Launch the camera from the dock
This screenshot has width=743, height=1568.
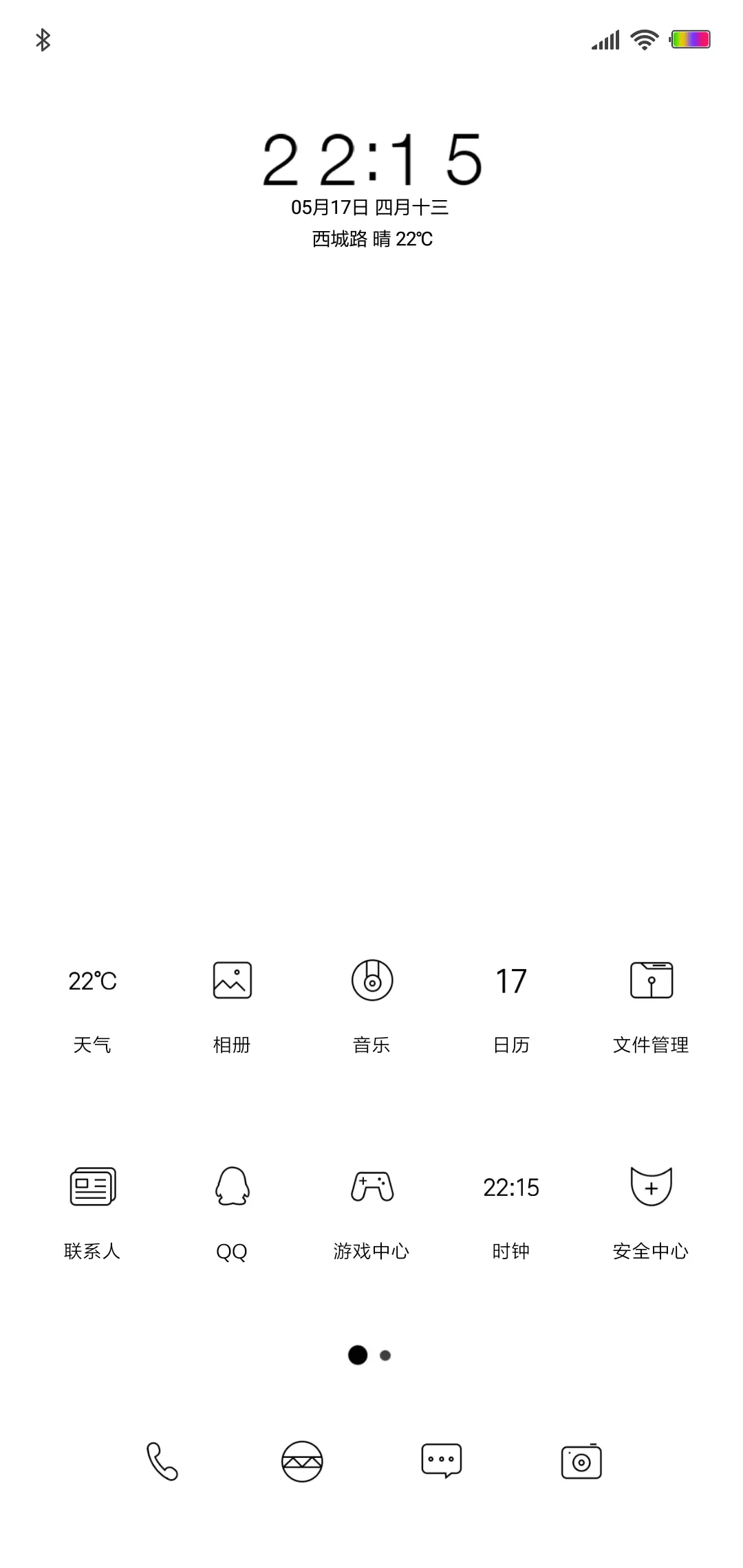pyautogui.click(x=580, y=1461)
